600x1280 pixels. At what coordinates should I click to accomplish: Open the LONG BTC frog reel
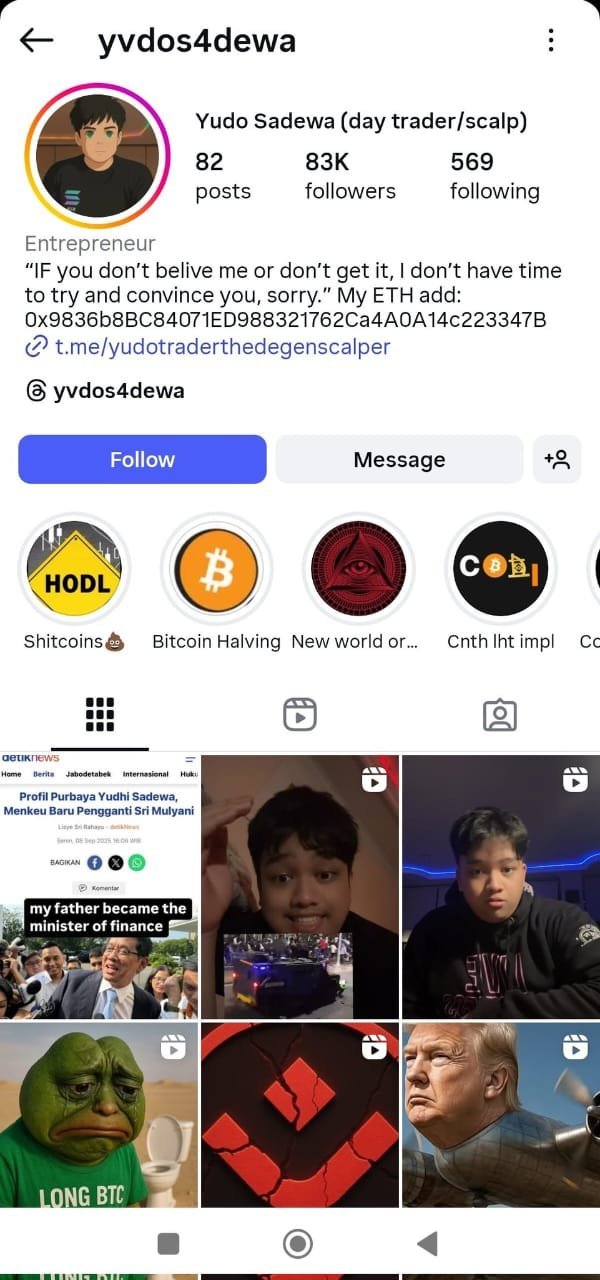pyautogui.click(x=99, y=1114)
